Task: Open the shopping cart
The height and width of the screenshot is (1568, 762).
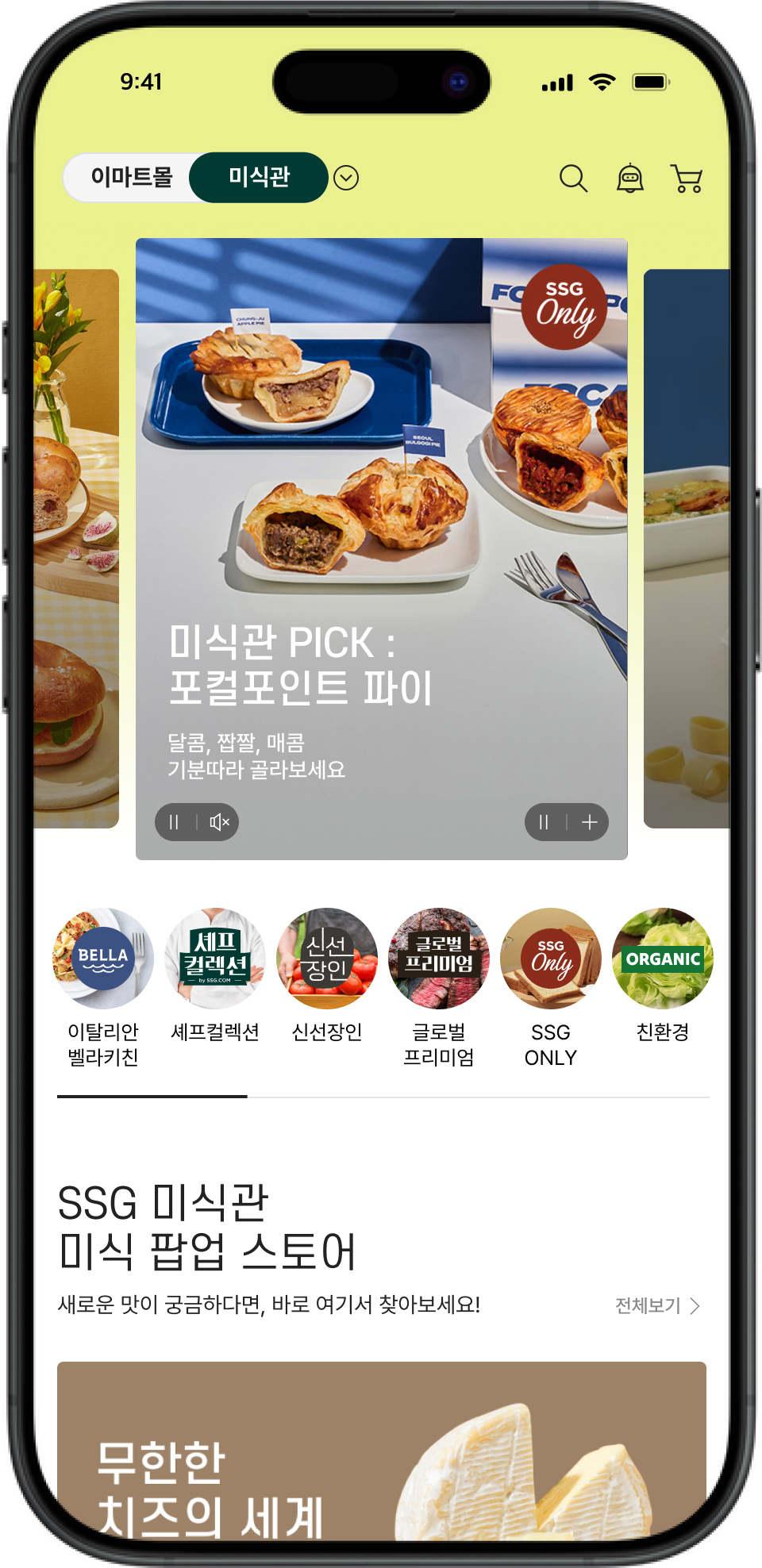Action: click(x=687, y=179)
